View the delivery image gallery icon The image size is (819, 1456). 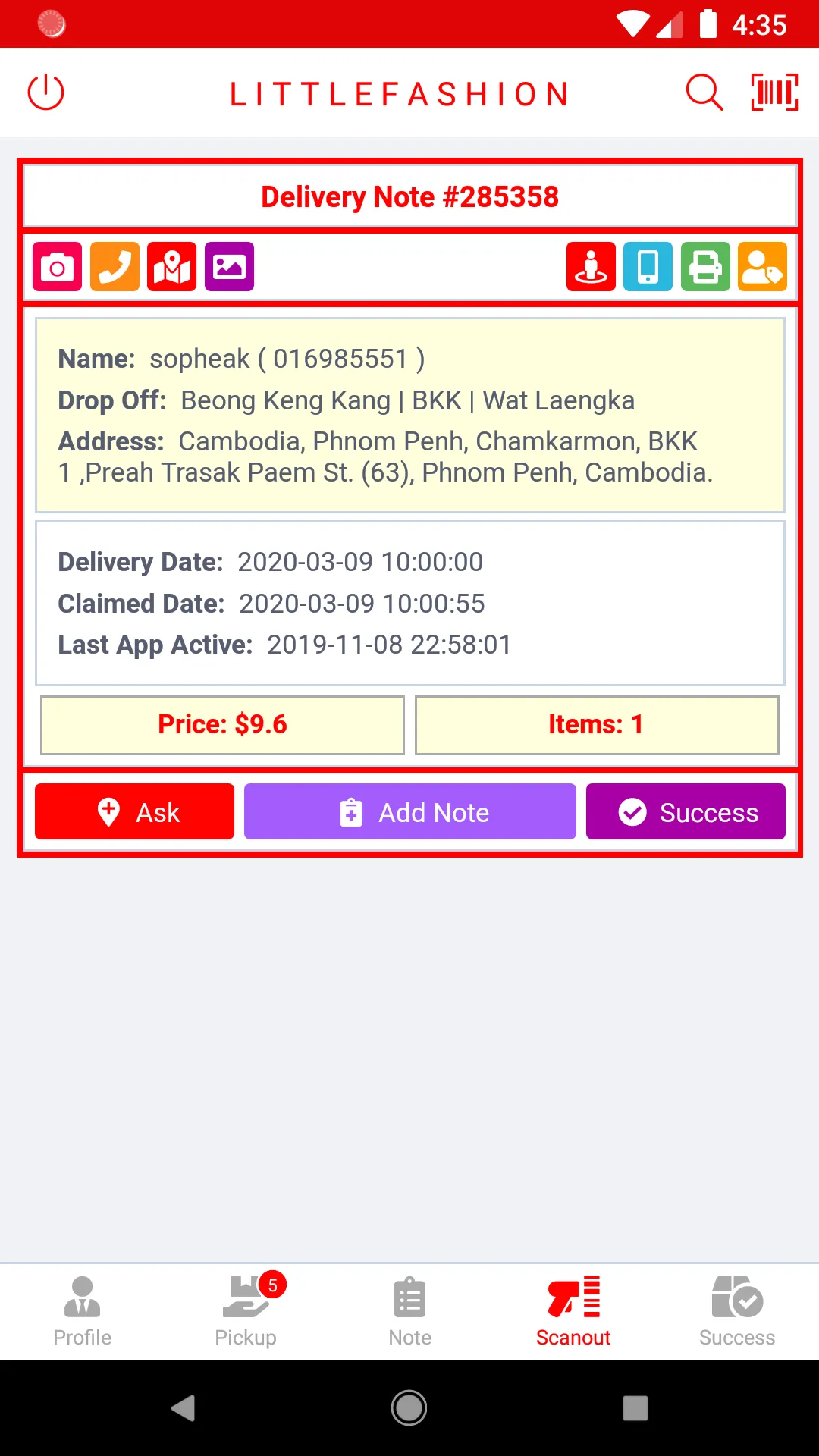(x=229, y=267)
